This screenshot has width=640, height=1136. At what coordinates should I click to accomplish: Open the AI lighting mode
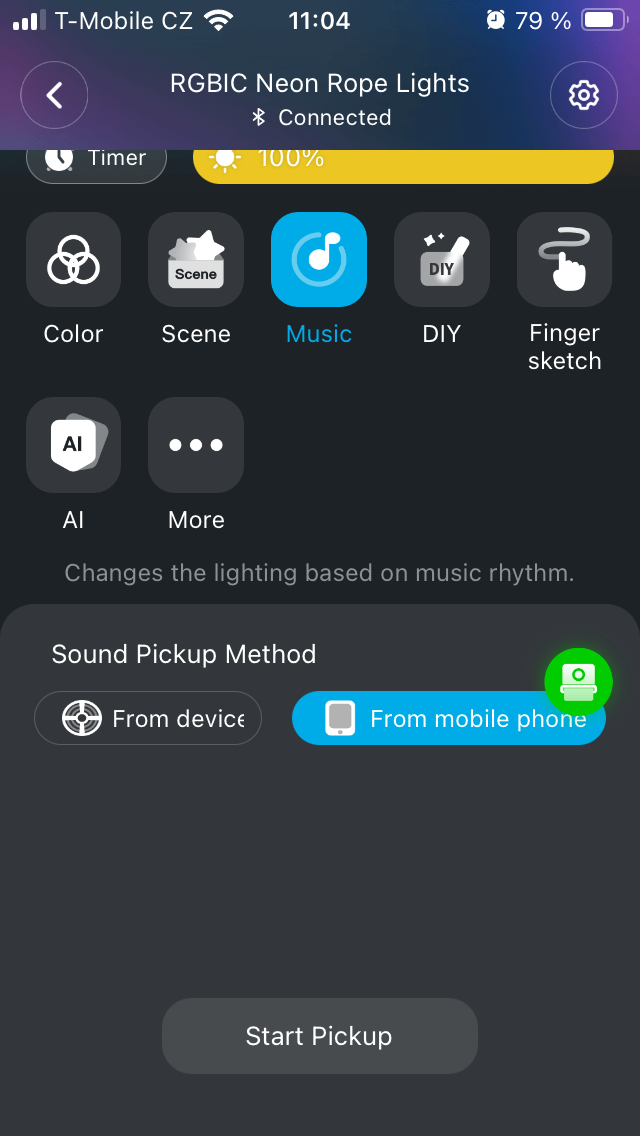point(73,446)
